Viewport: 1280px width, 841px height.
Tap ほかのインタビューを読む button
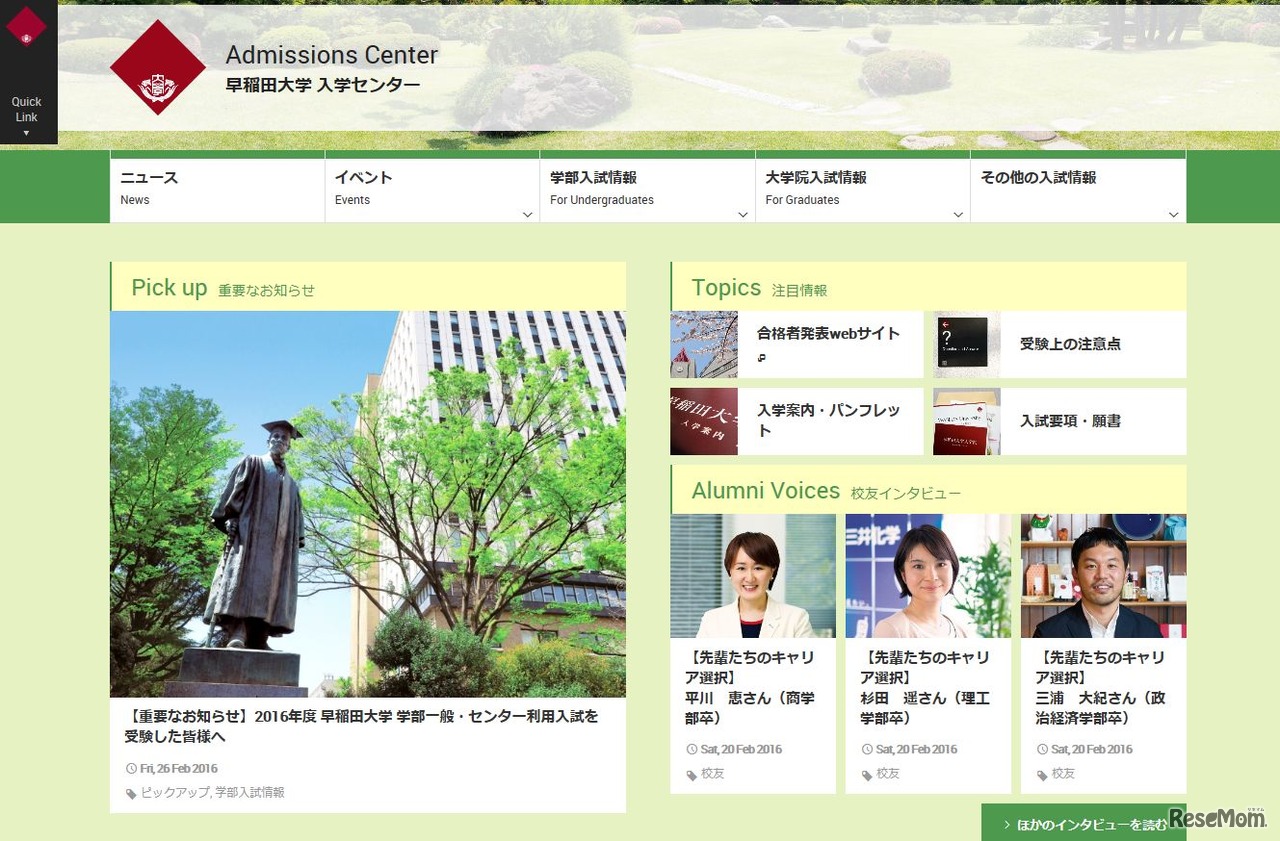click(1084, 825)
